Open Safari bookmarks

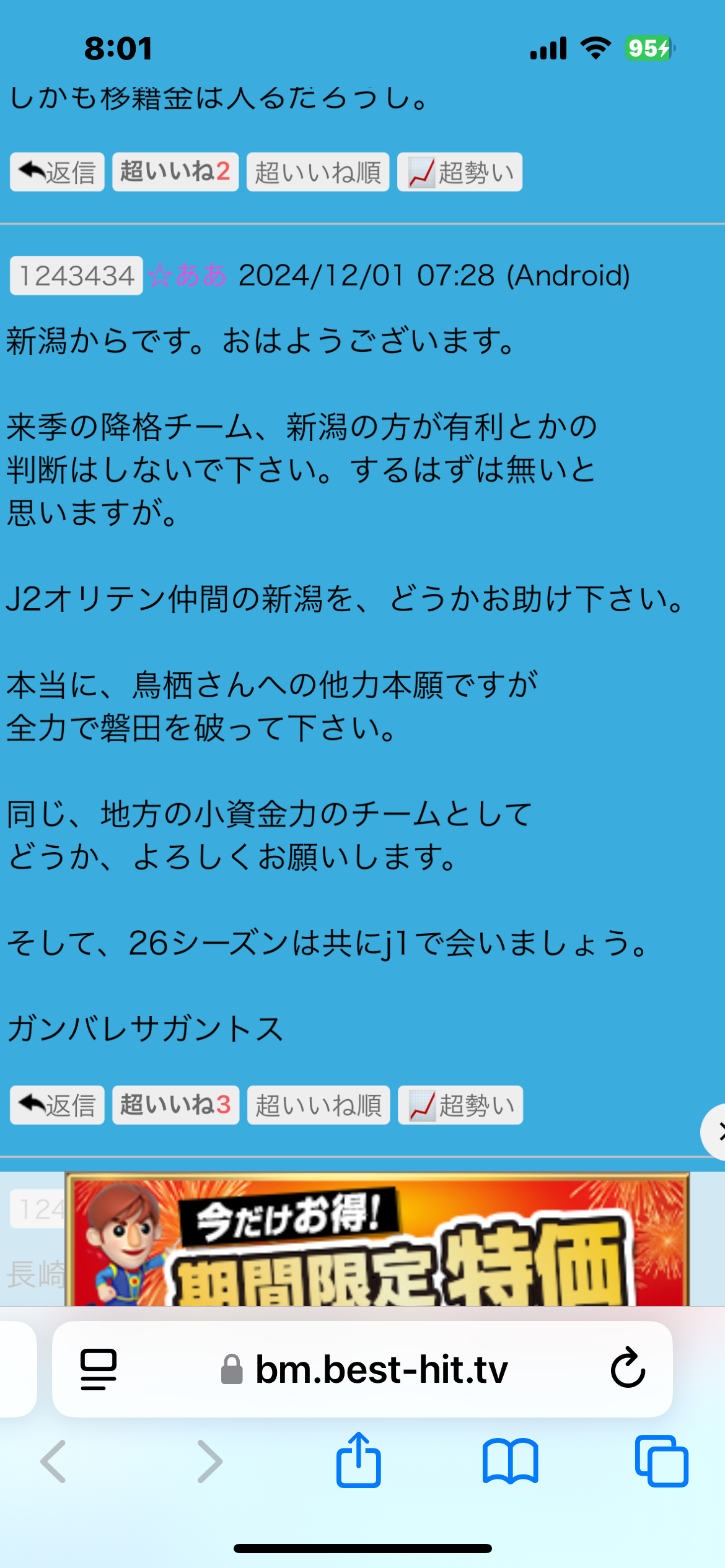[510, 1461]
